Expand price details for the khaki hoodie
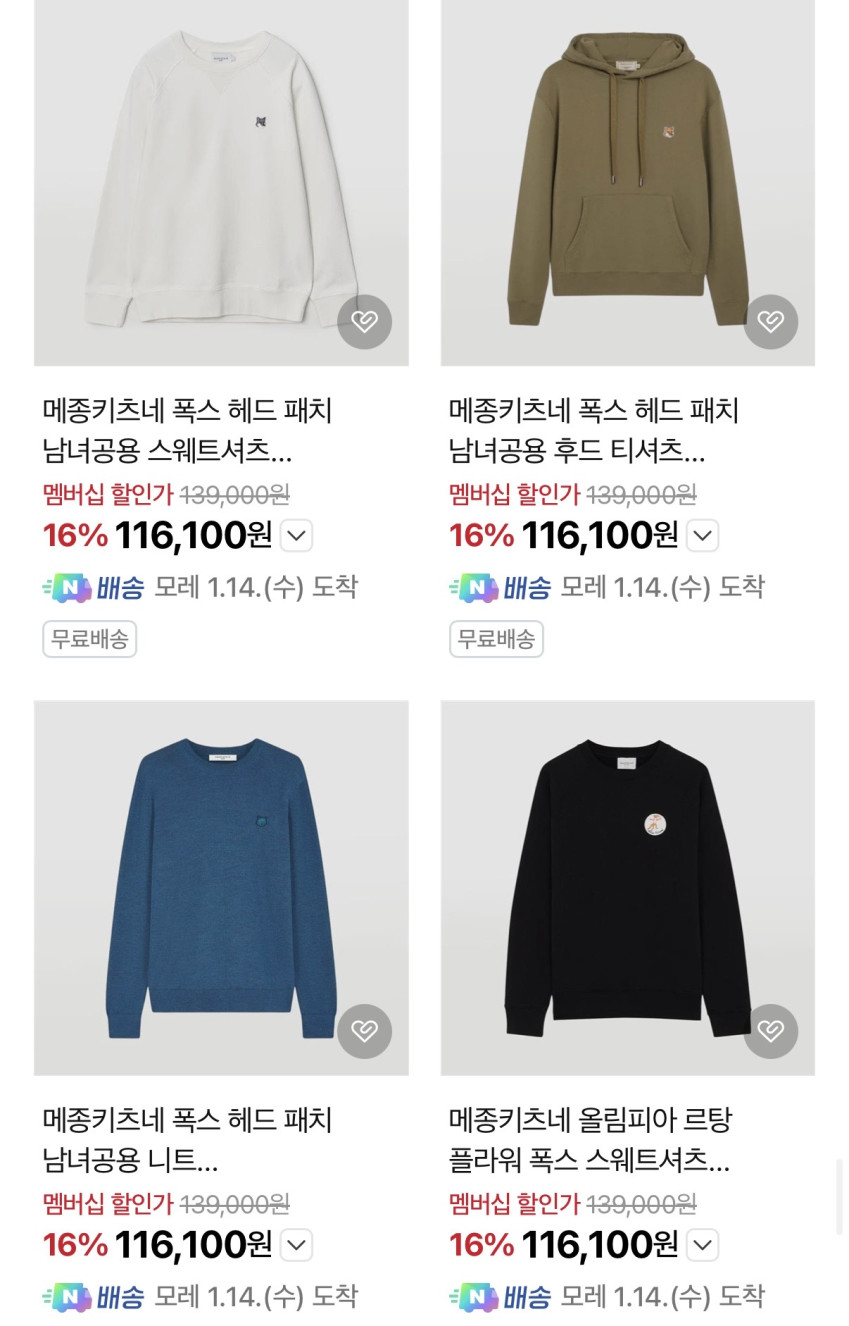 [x=703, y=536]
